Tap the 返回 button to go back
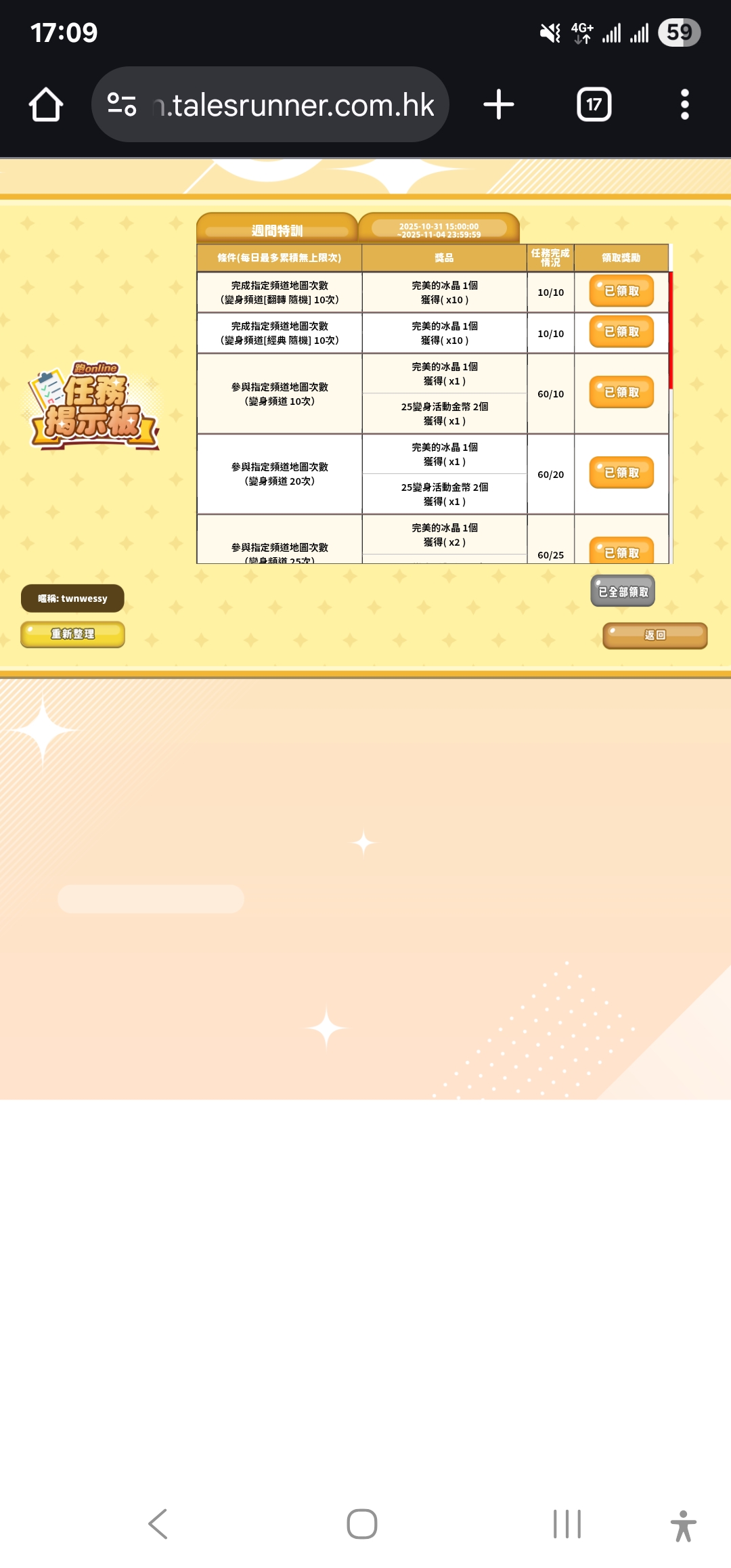 [x=655, y=635]
